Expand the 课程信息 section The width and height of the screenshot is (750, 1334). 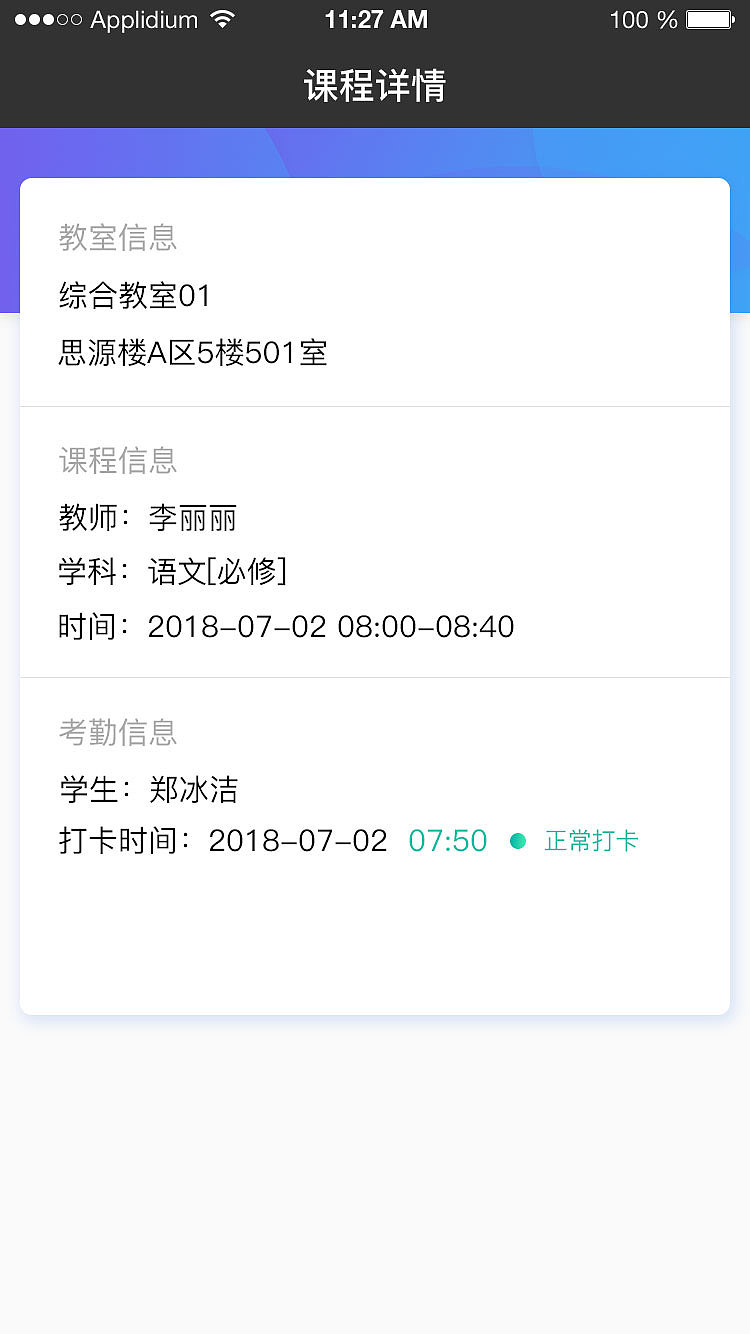(x=118, y=460)
